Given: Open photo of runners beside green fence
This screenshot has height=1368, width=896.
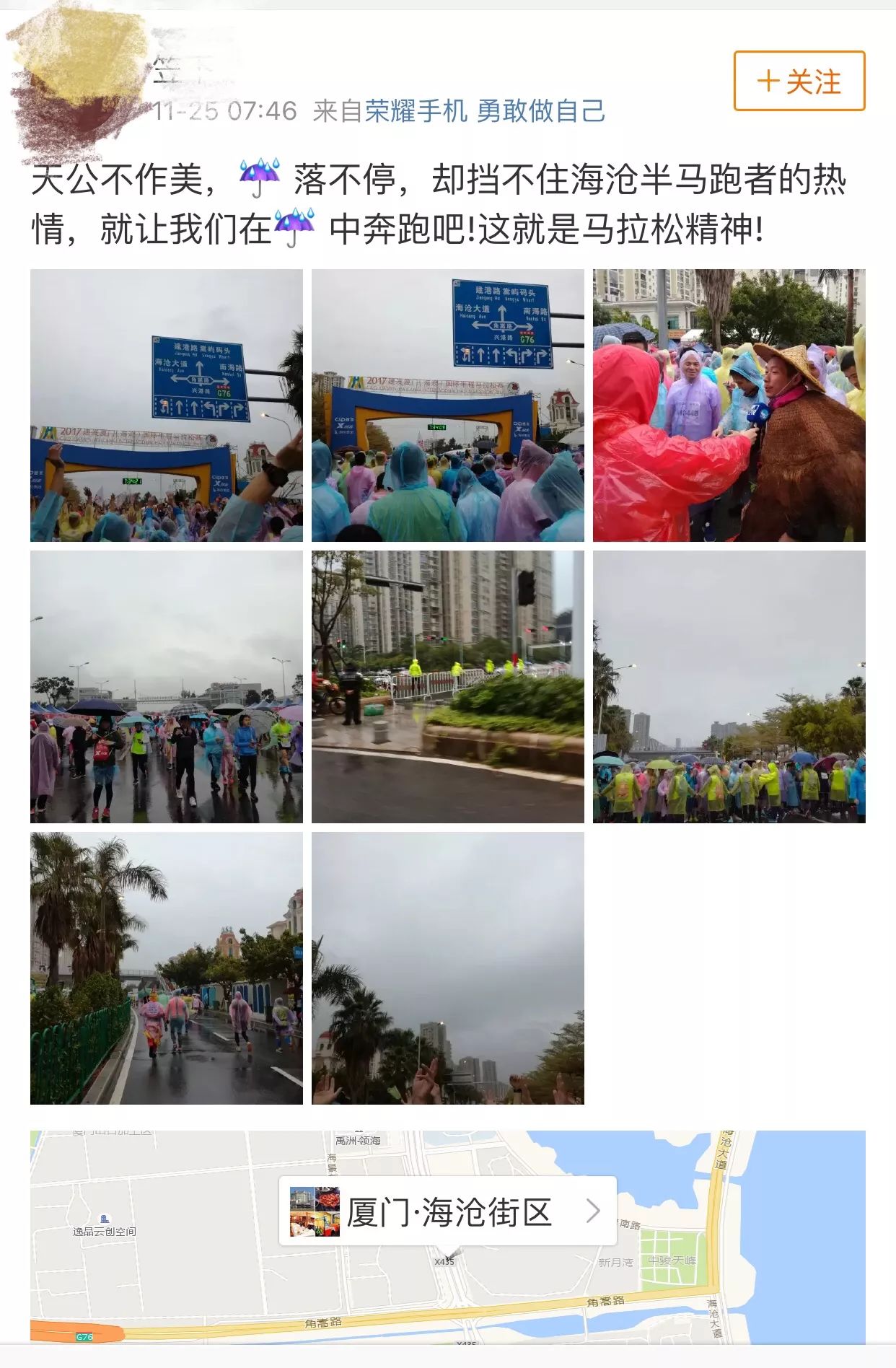Looking at the screenshot, I should [x=166, y=968].
